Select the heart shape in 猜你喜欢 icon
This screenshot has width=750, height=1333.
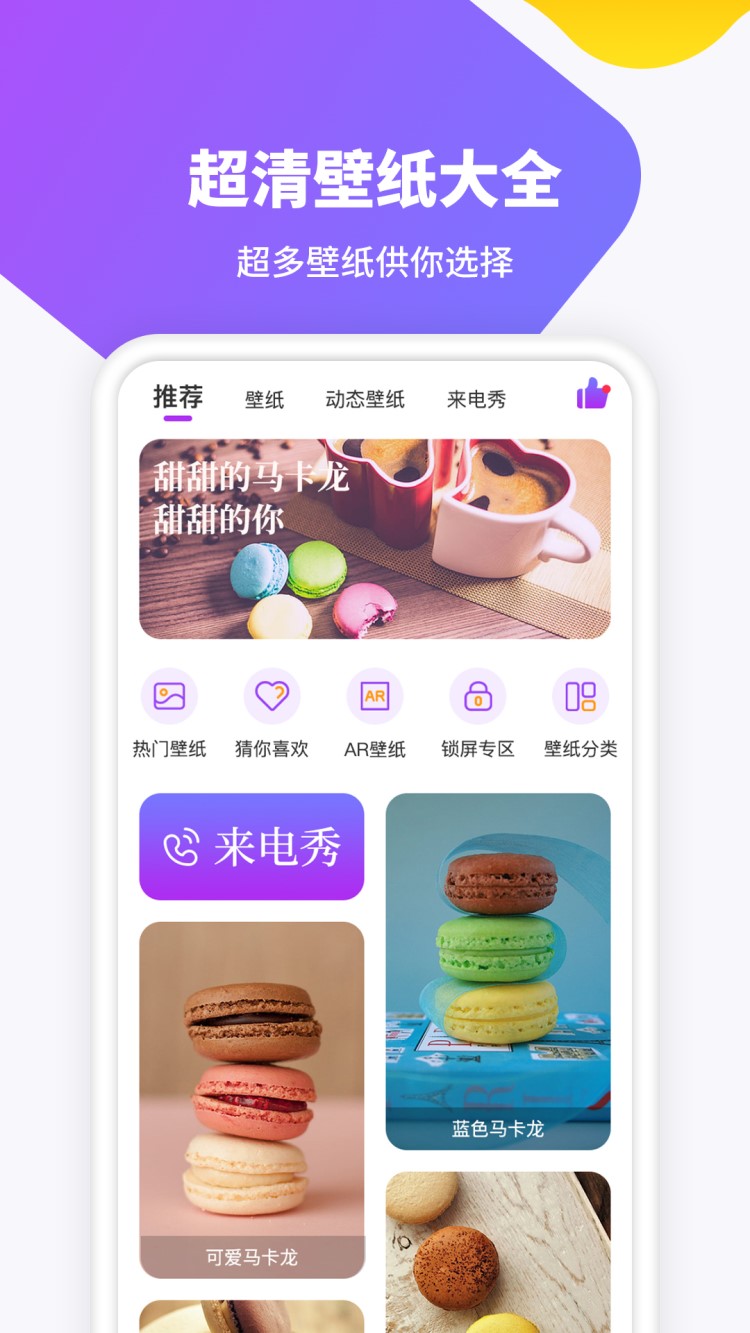pyautogui.click(x=272, y=694)
